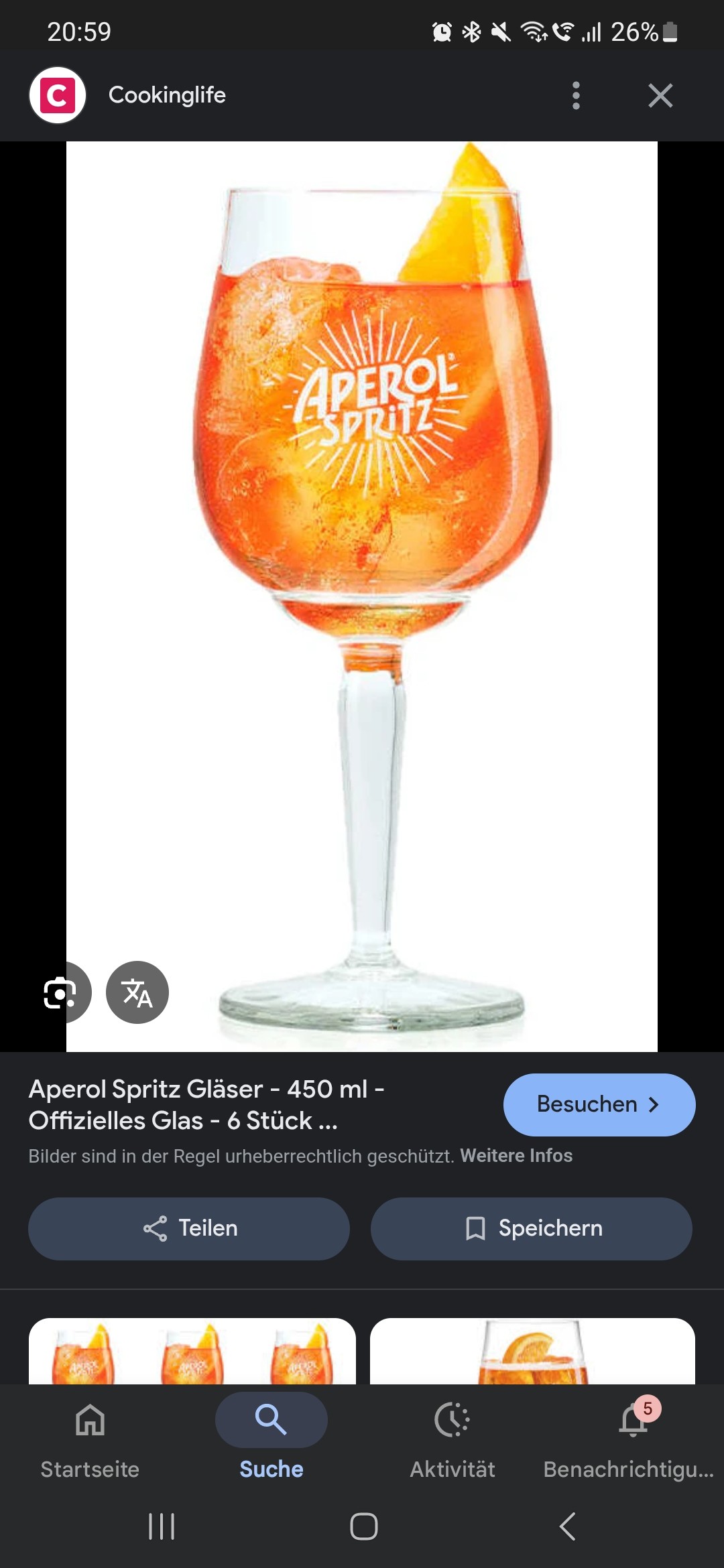Open the Weitere Infos link
Screen dimensions: 724x1568
(516, 1155)
